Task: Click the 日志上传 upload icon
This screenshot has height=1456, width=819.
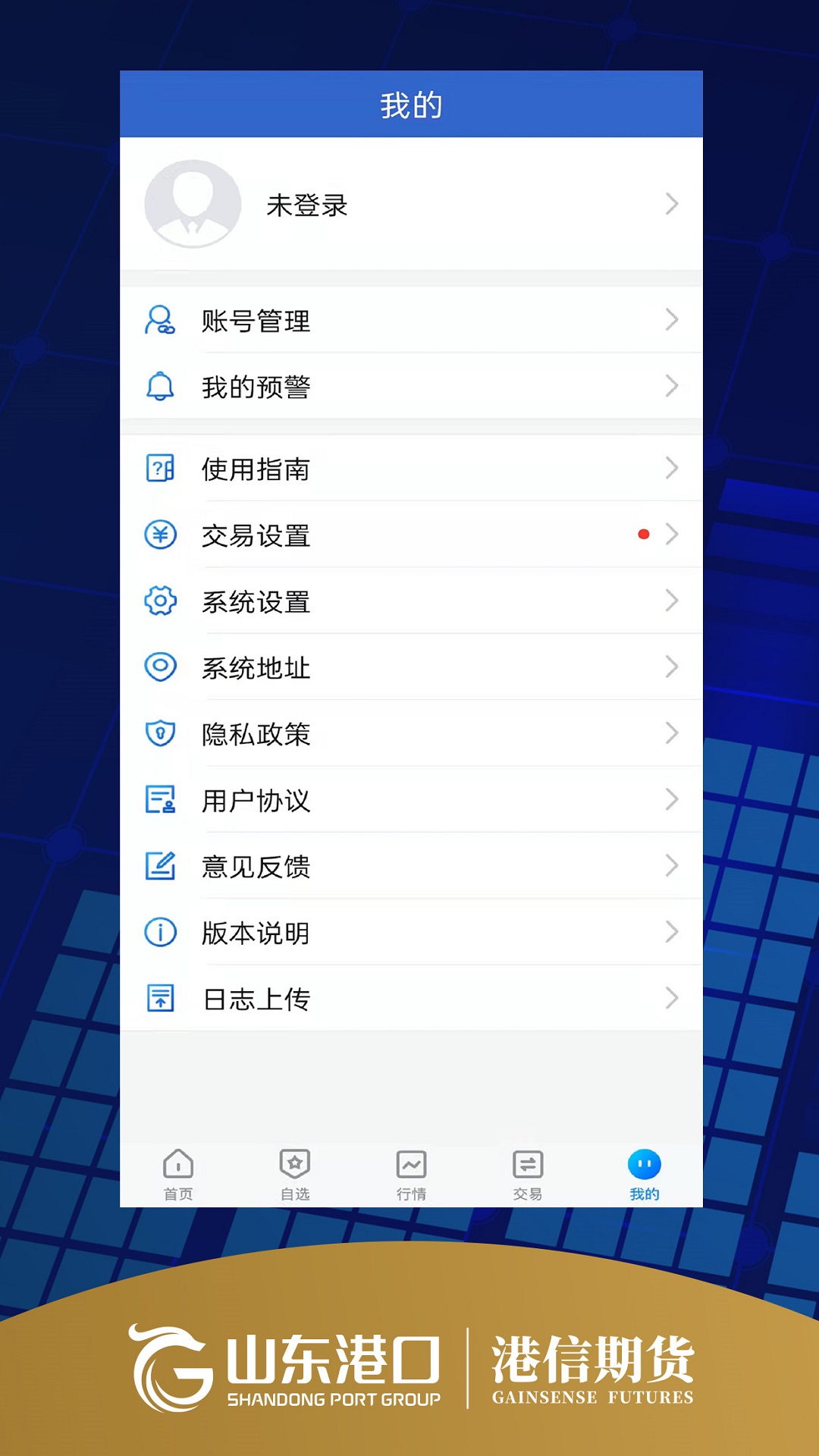Action: click(x=160, y=999)
